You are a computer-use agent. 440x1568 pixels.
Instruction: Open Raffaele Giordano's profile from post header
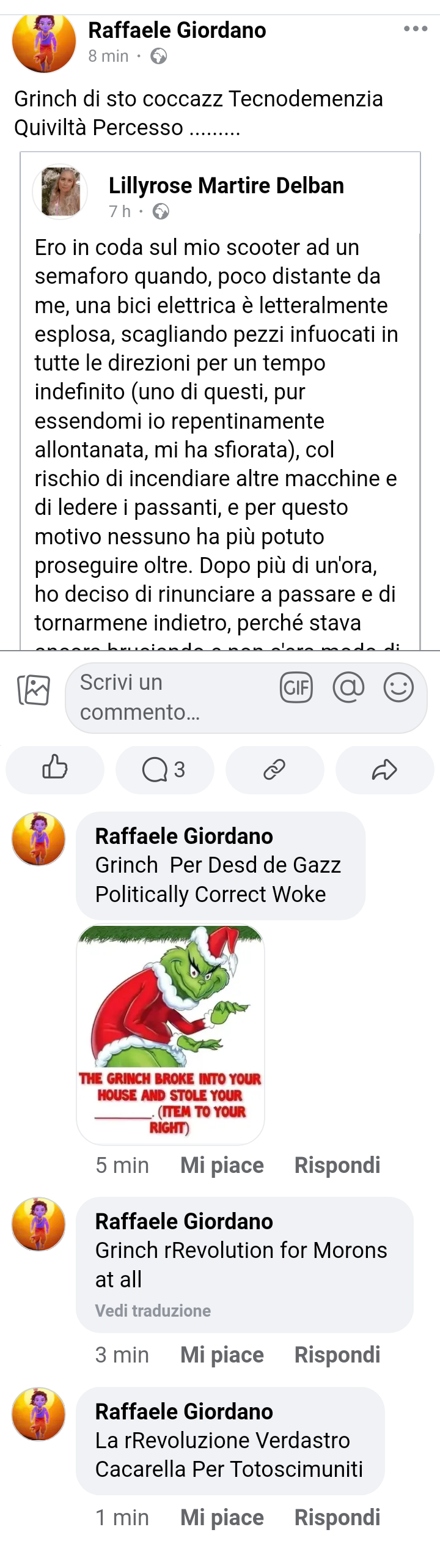click(x=177, y=30)
